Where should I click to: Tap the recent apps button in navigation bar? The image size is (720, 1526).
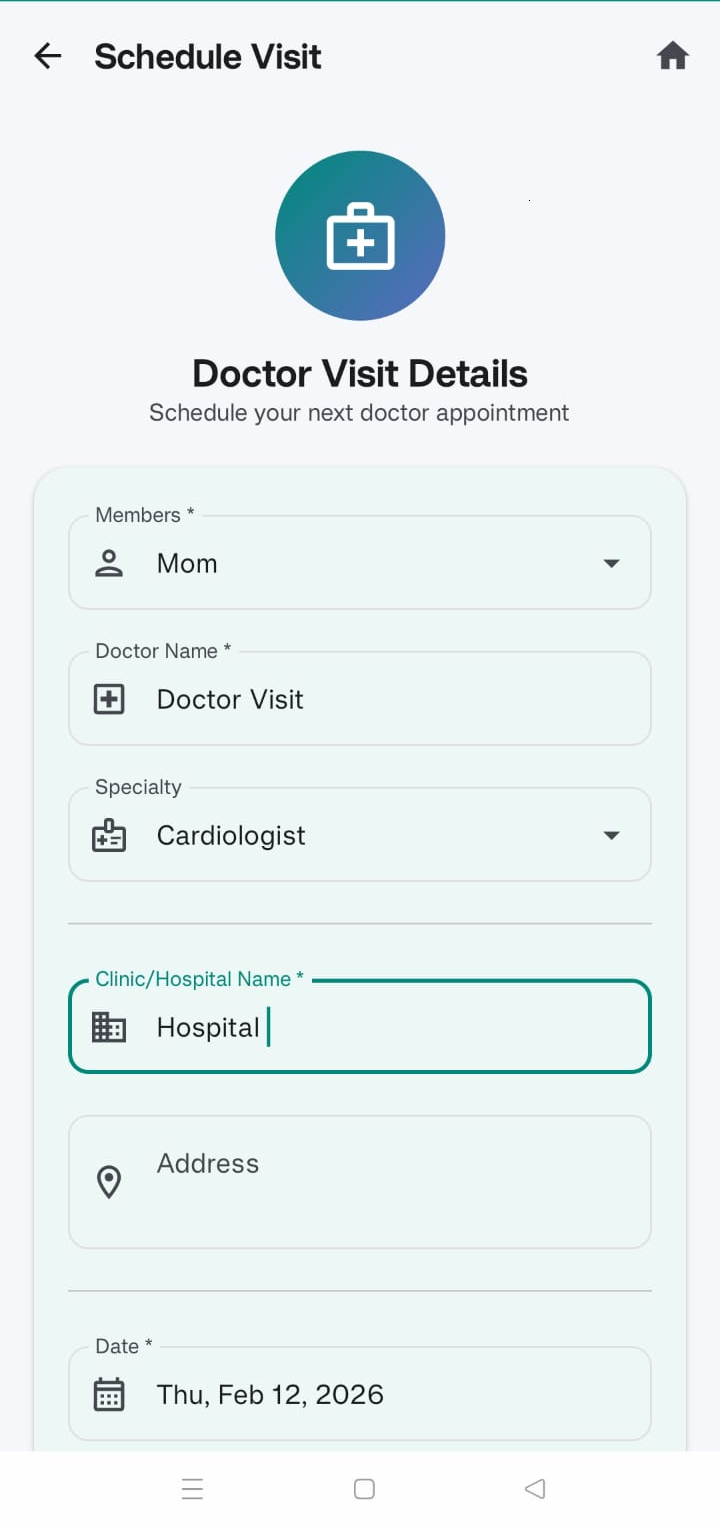coord(192,1488)
